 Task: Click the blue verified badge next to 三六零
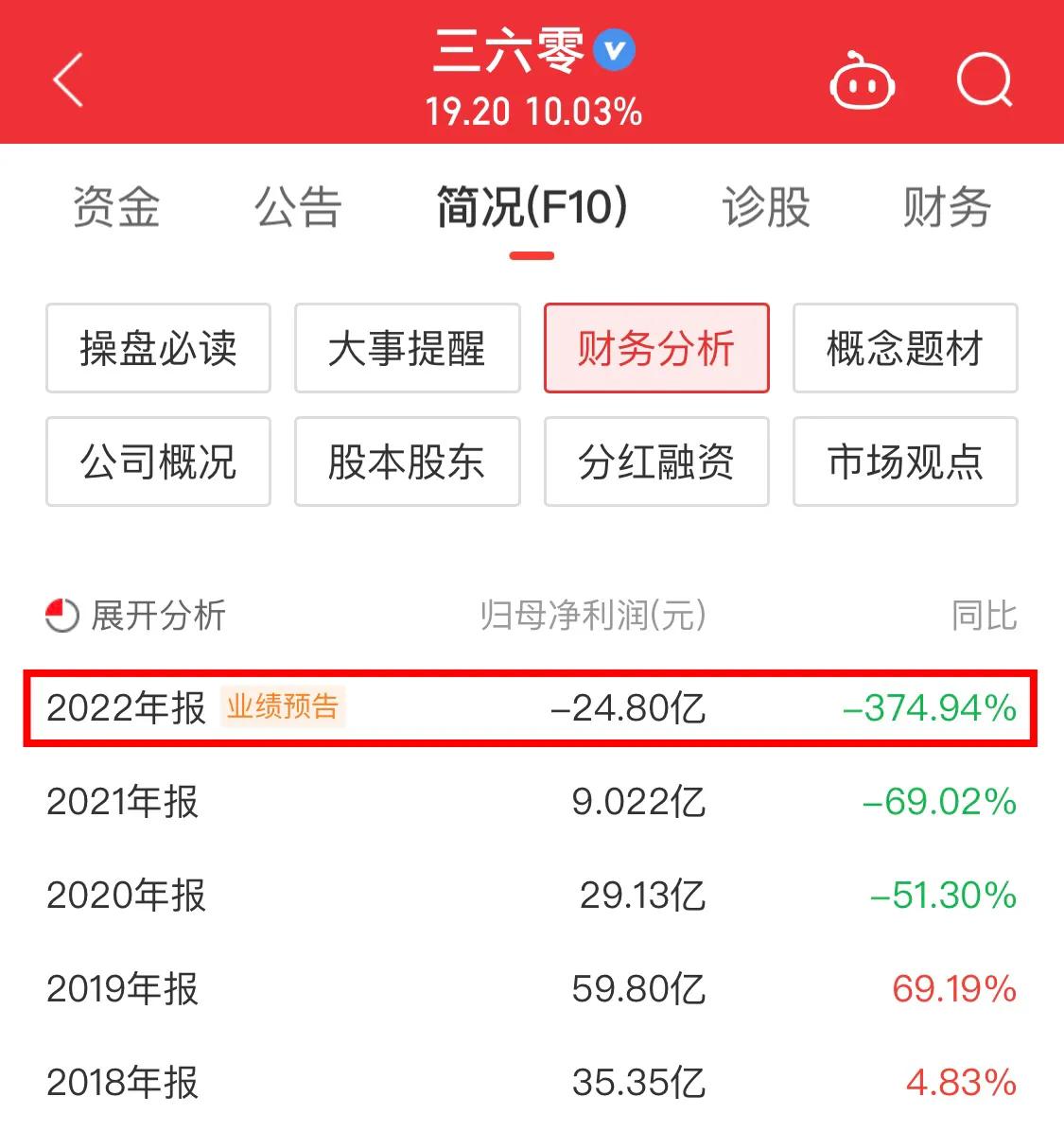click(x=614, y=50)
